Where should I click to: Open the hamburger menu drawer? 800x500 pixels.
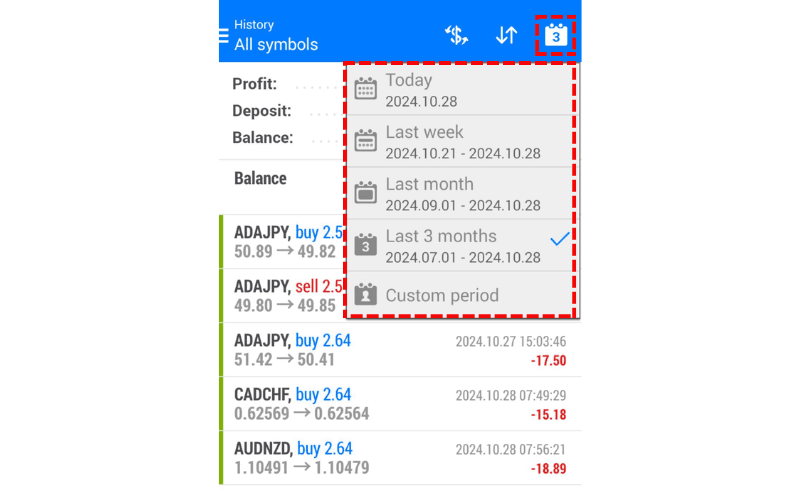pos(224,35)
